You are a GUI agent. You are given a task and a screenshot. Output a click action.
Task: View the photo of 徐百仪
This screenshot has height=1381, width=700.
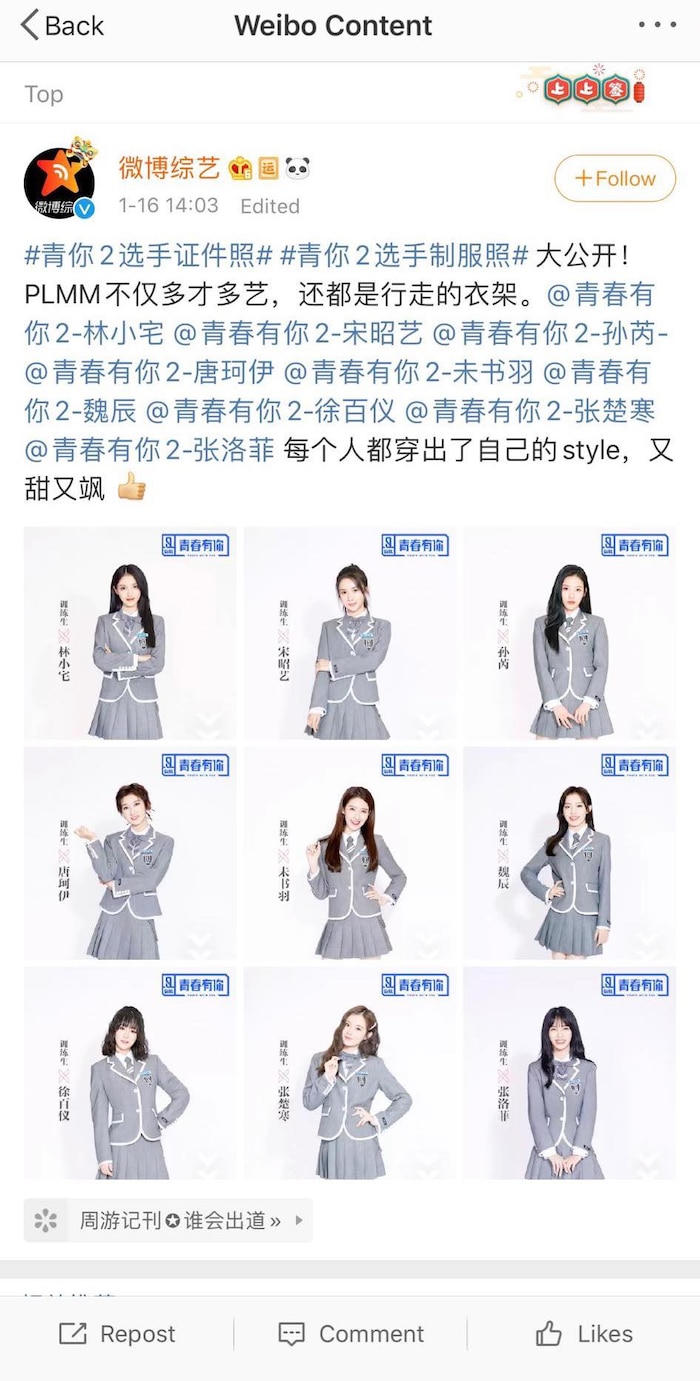130,1073
